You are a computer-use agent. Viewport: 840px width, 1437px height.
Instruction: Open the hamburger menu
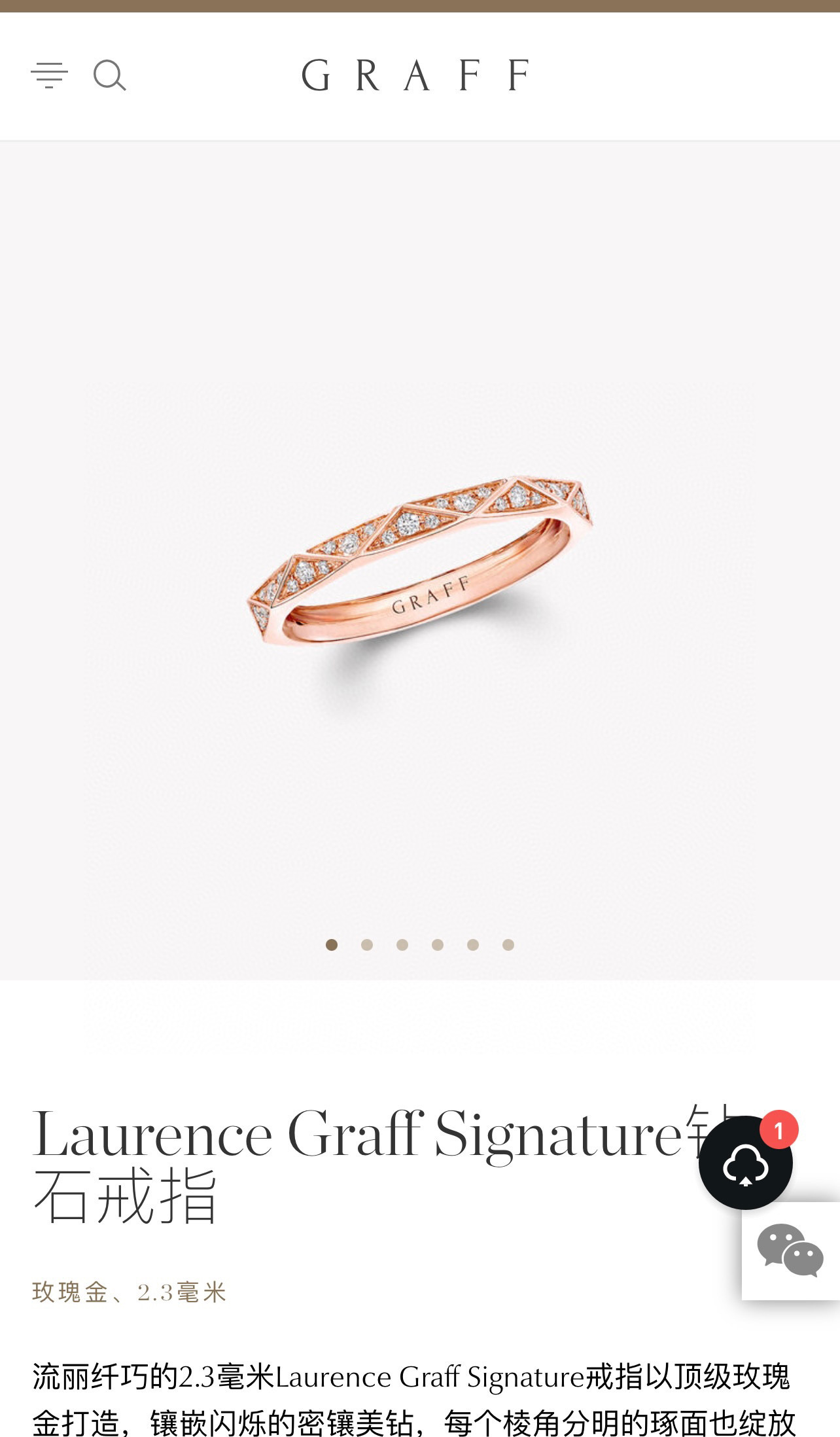(49, 75)
